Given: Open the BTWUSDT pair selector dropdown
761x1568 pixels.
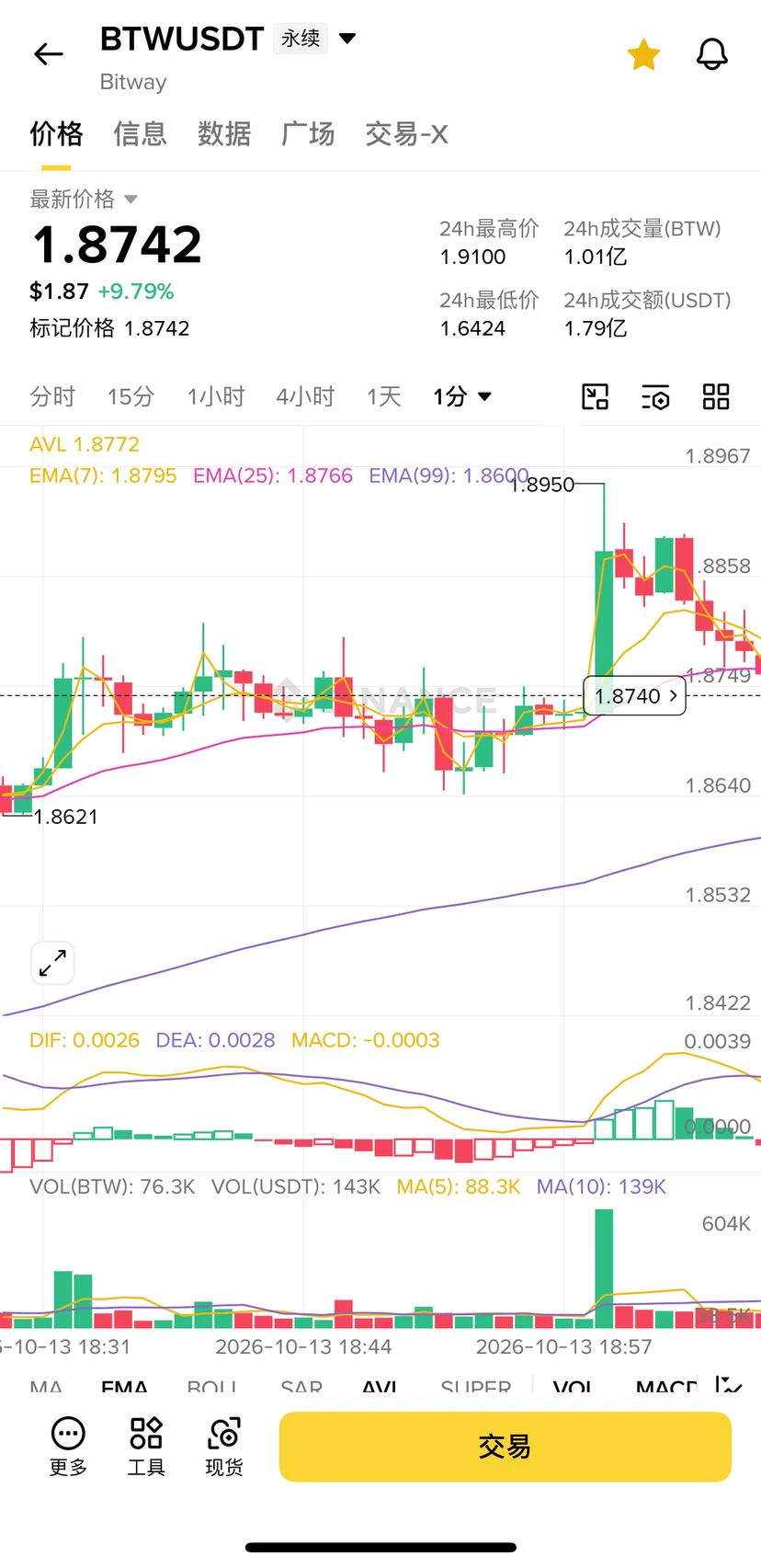Looking at the screenshot, I should pos(347,39).
